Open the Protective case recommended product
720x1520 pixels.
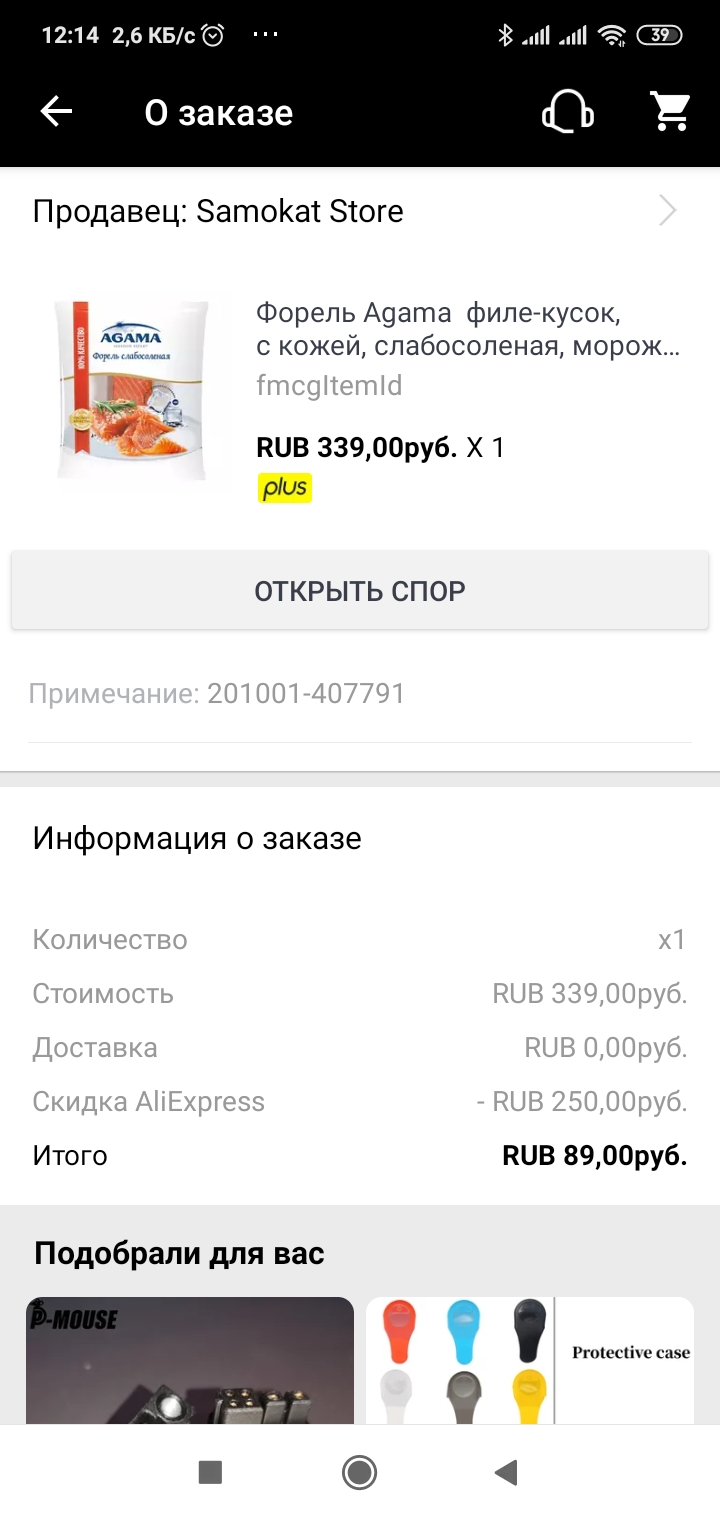(530, 1360)
